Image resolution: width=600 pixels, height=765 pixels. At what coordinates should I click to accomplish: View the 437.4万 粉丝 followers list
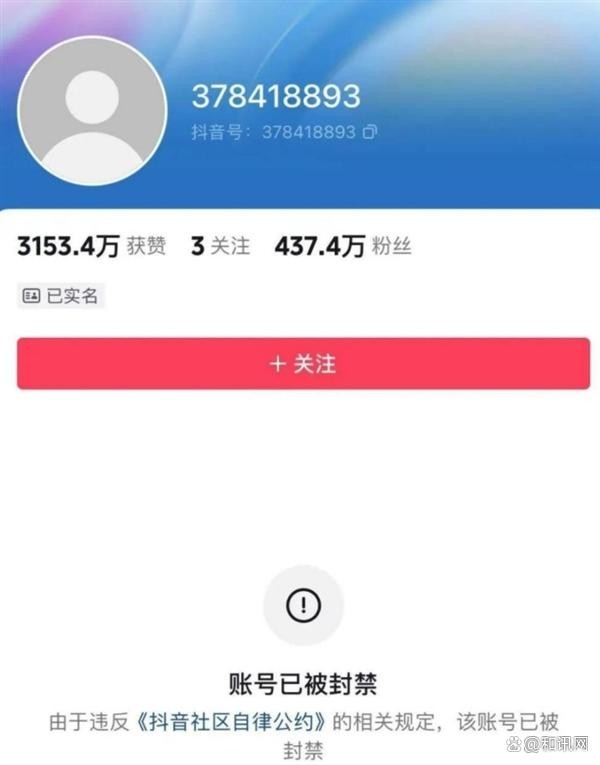342,246
